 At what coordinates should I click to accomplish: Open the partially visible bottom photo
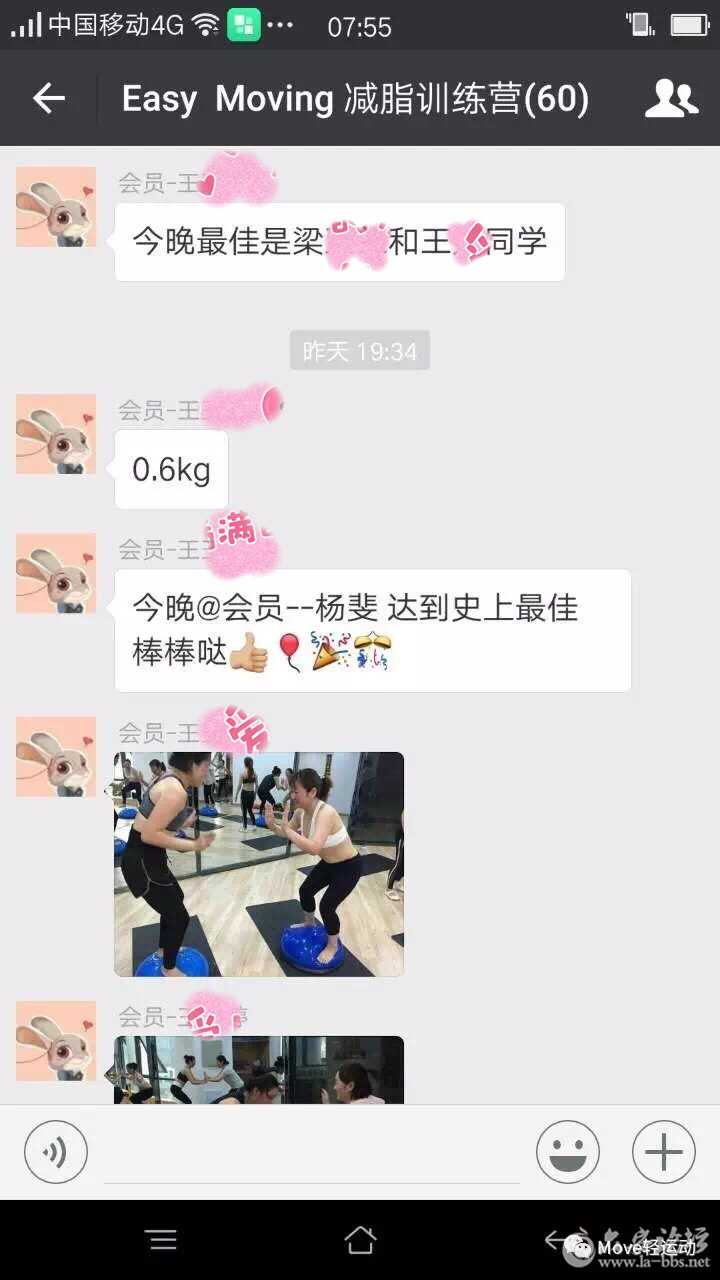coord(259,1070)
